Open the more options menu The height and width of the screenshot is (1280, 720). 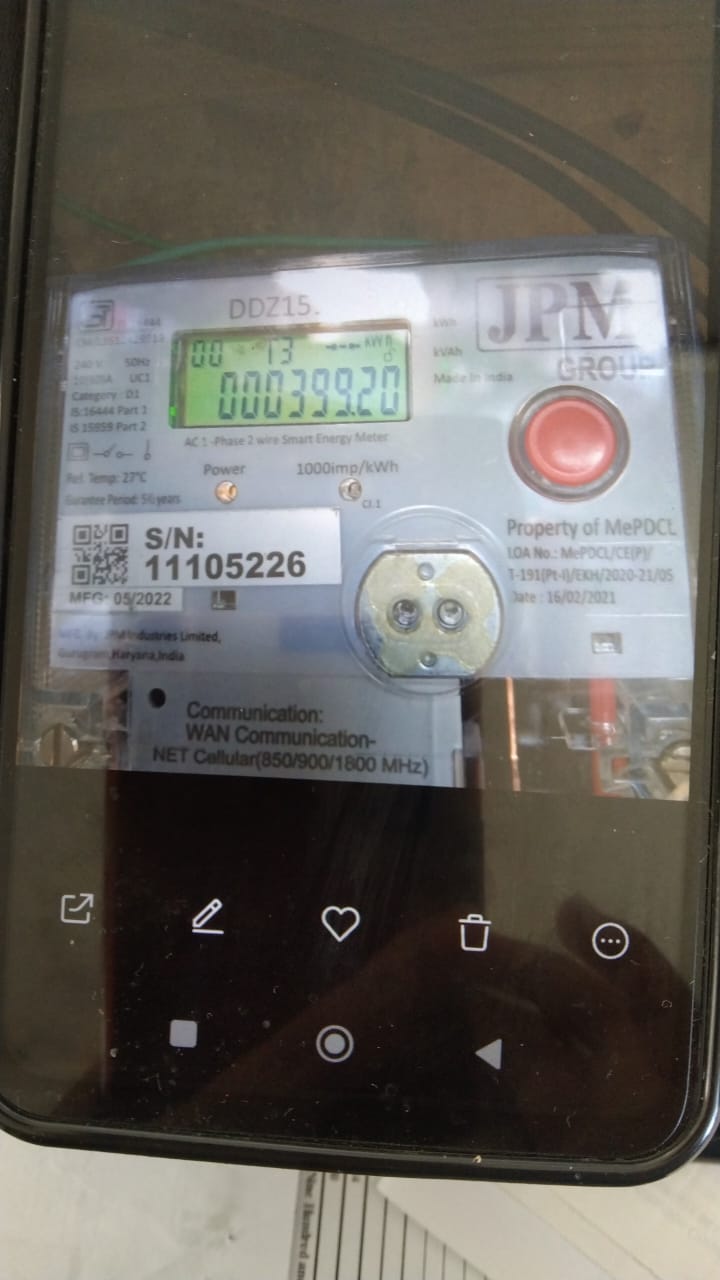(610, 940)
